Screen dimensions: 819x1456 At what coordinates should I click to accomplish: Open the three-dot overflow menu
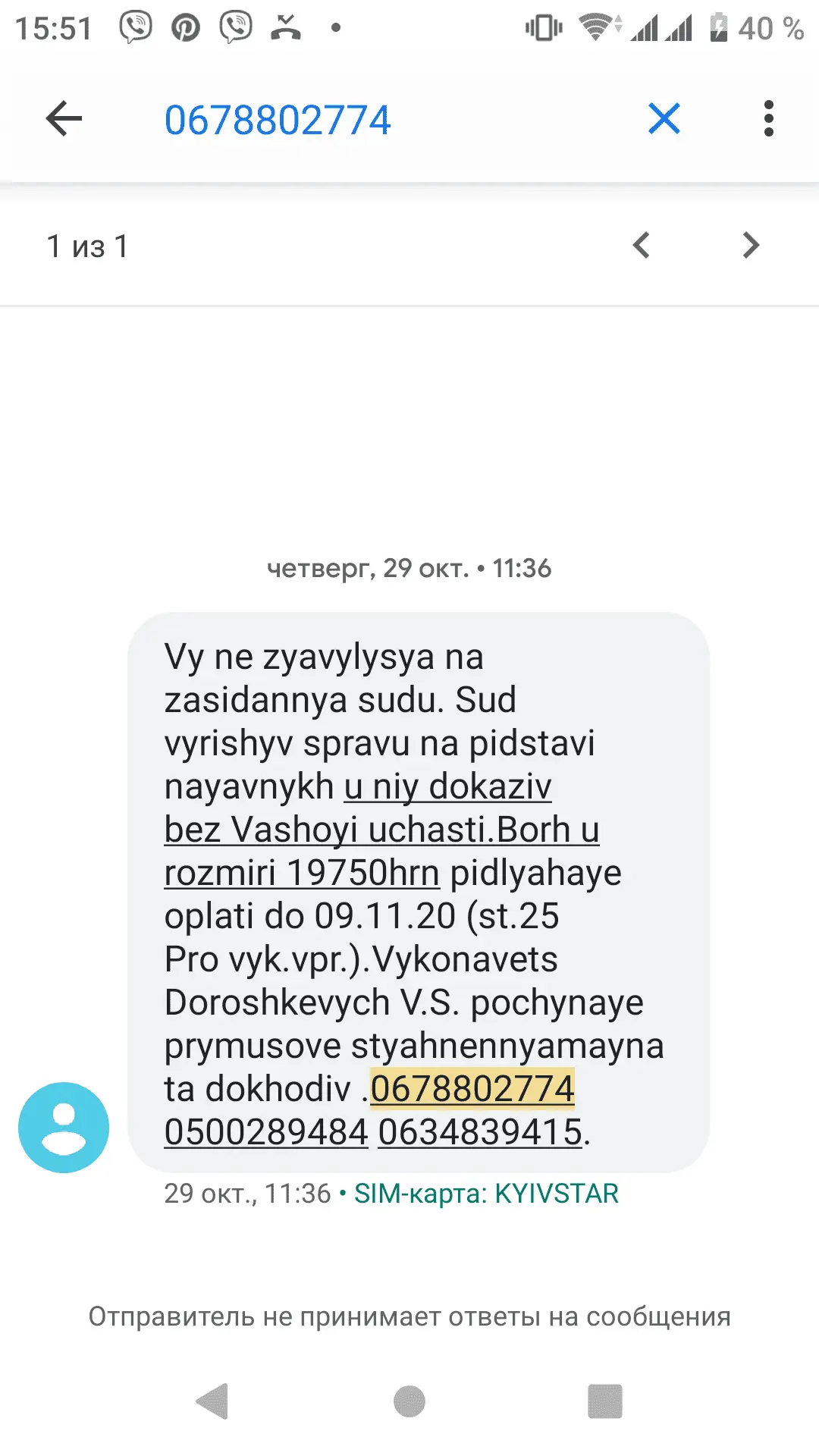tap(768, 119)
